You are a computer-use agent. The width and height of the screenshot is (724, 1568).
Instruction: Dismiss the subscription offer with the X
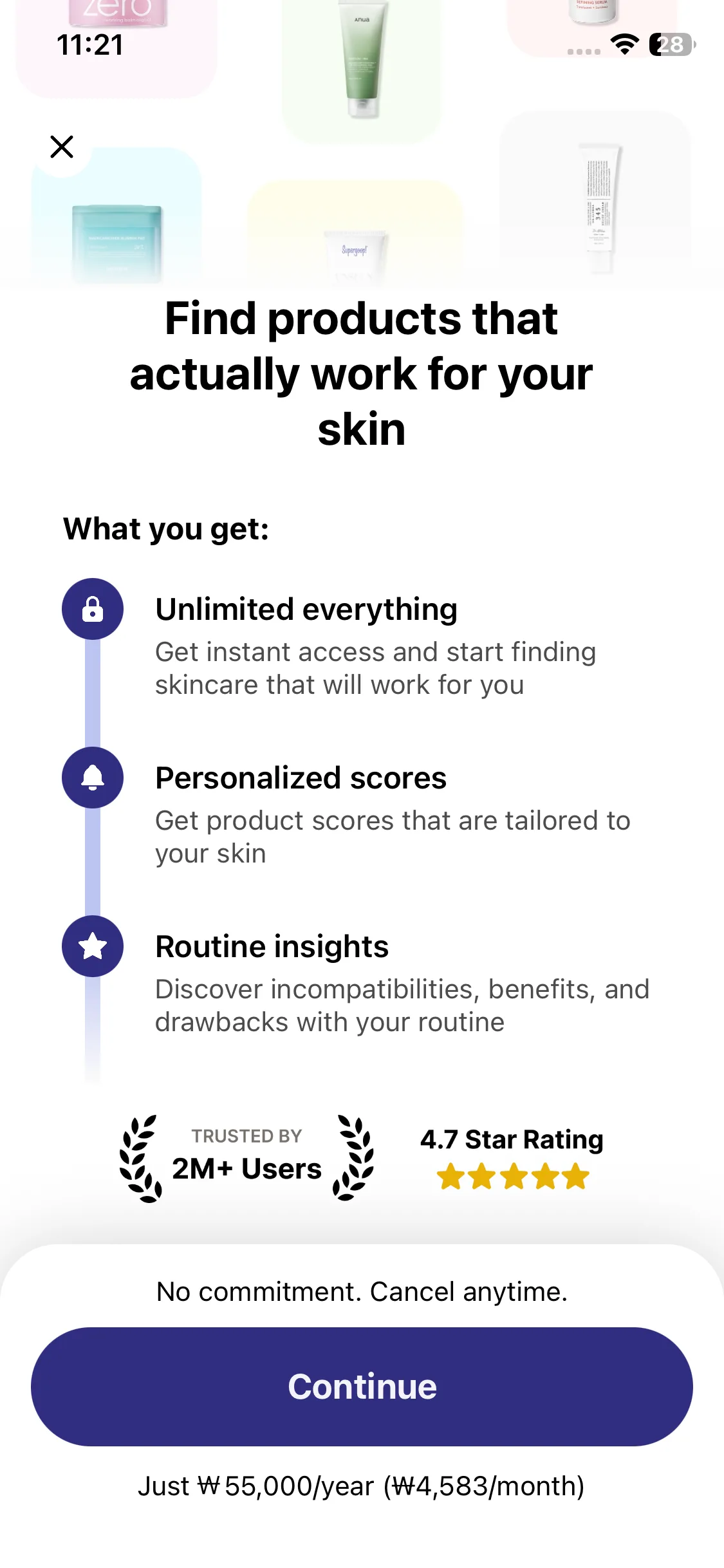click(62, 147)
